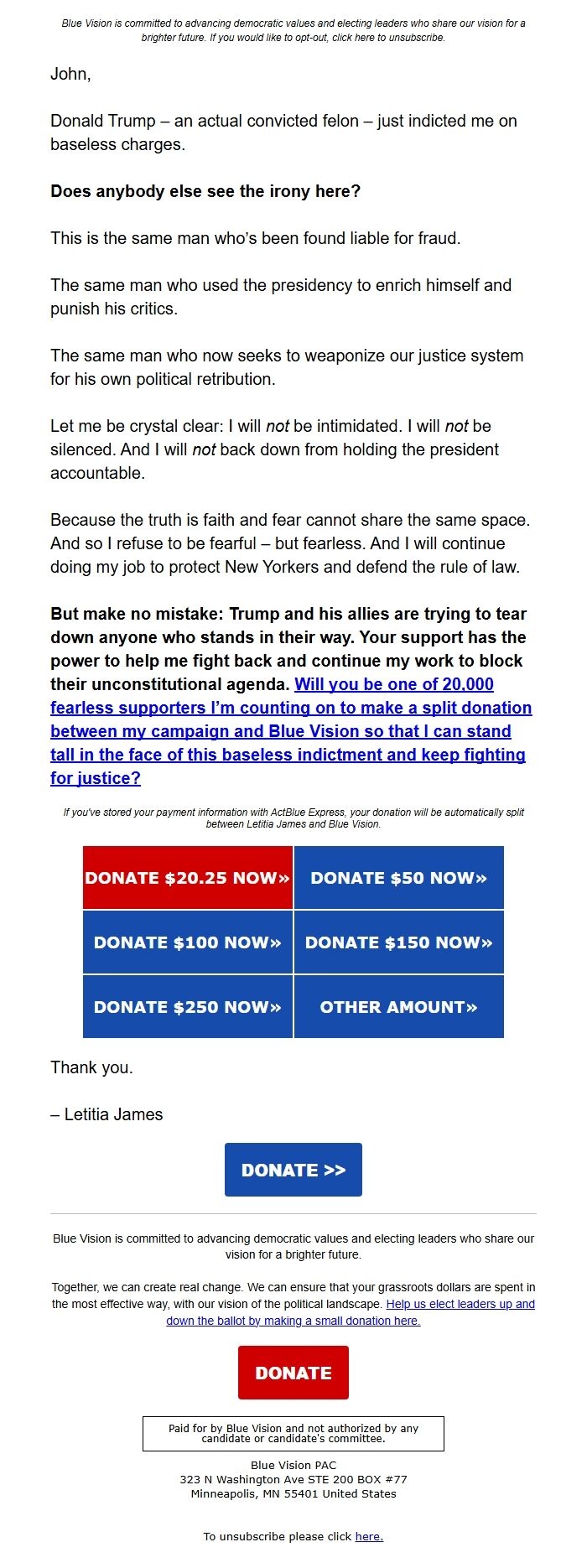The image size is (587, 1568).
Task: Open OTHER AMOUNT donation option
Action: tap(398, 1007)
